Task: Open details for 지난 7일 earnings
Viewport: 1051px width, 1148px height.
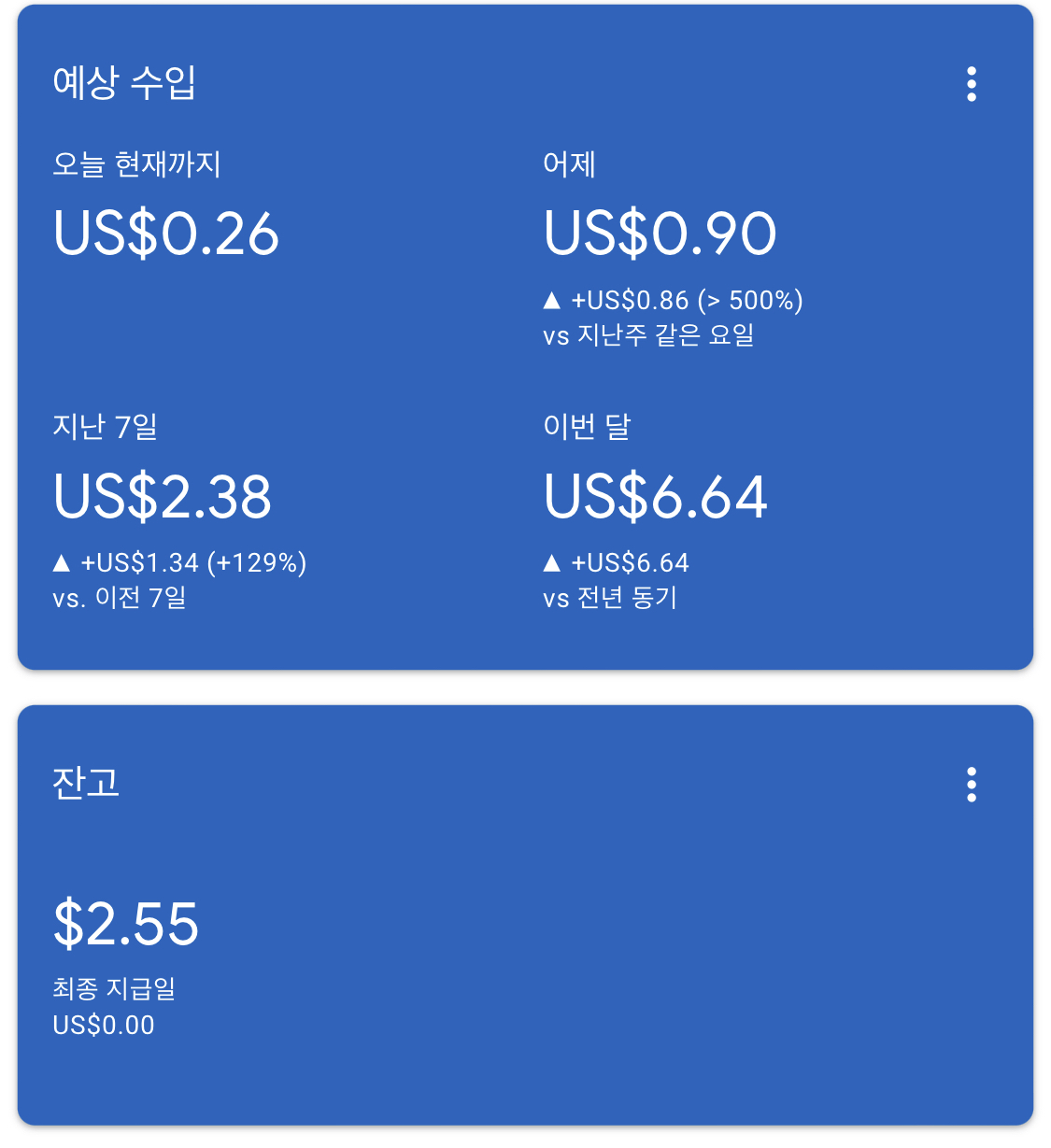Action: coord(162,498)
